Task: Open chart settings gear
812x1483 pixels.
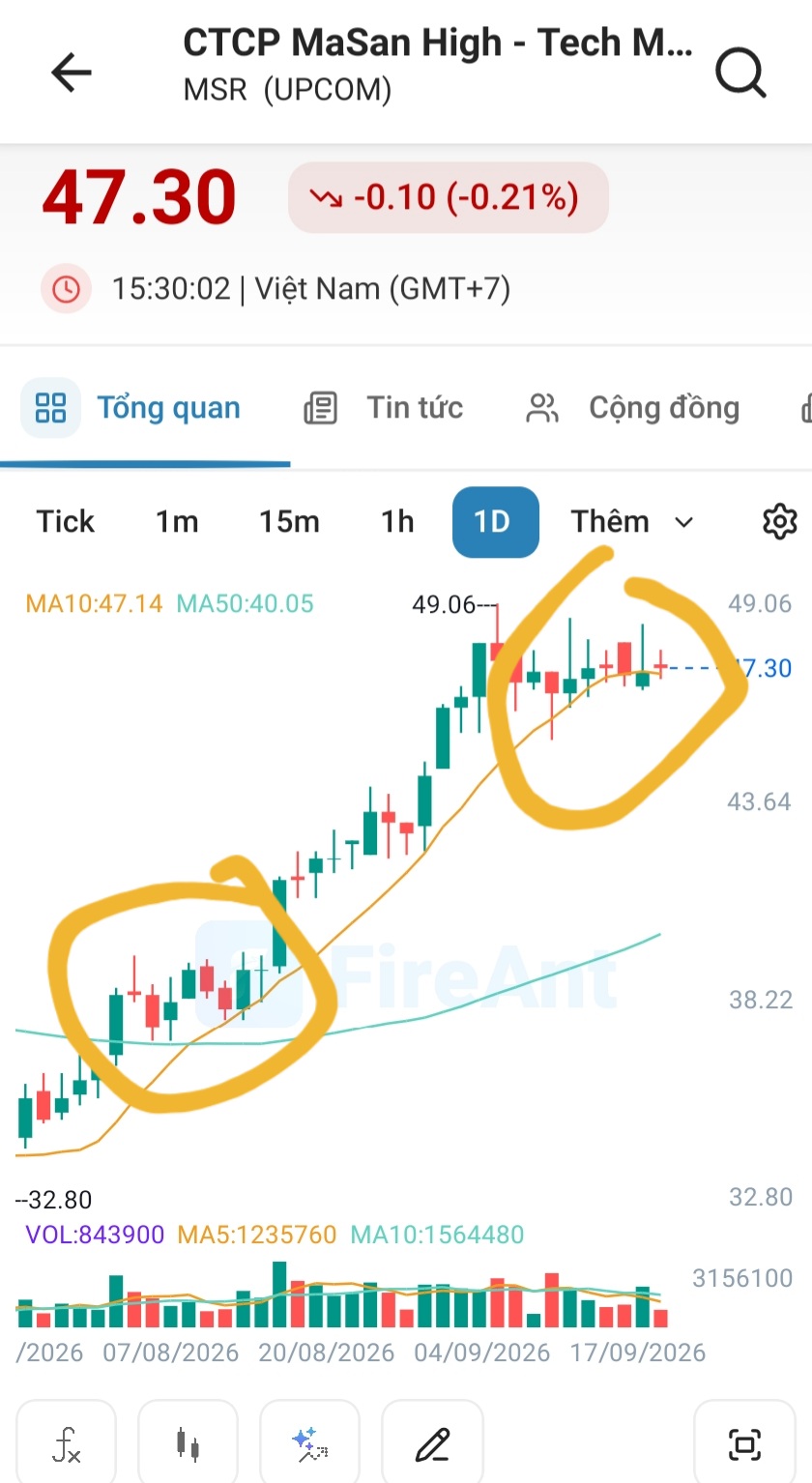Action: point(779,522)
